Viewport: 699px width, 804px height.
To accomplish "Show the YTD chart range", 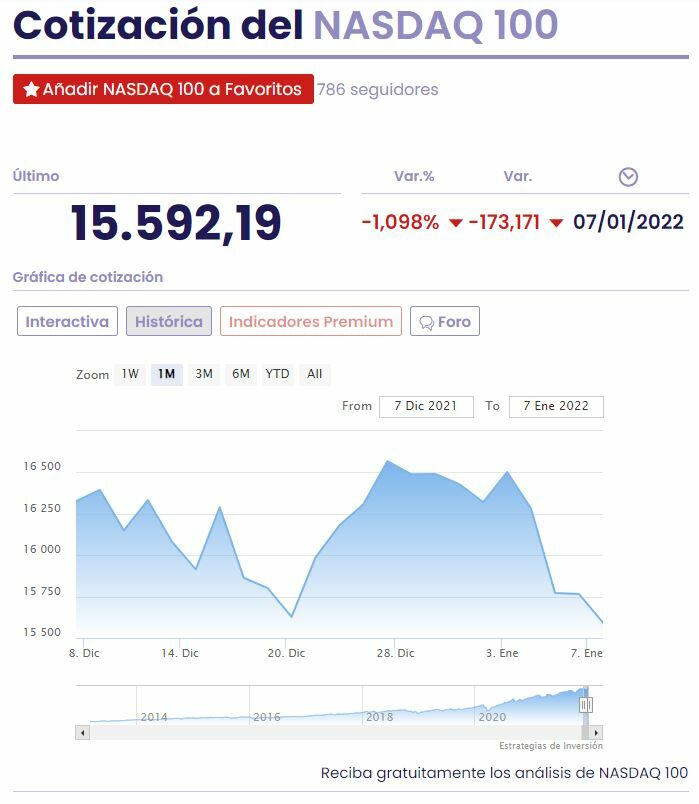I will point(277,374).
